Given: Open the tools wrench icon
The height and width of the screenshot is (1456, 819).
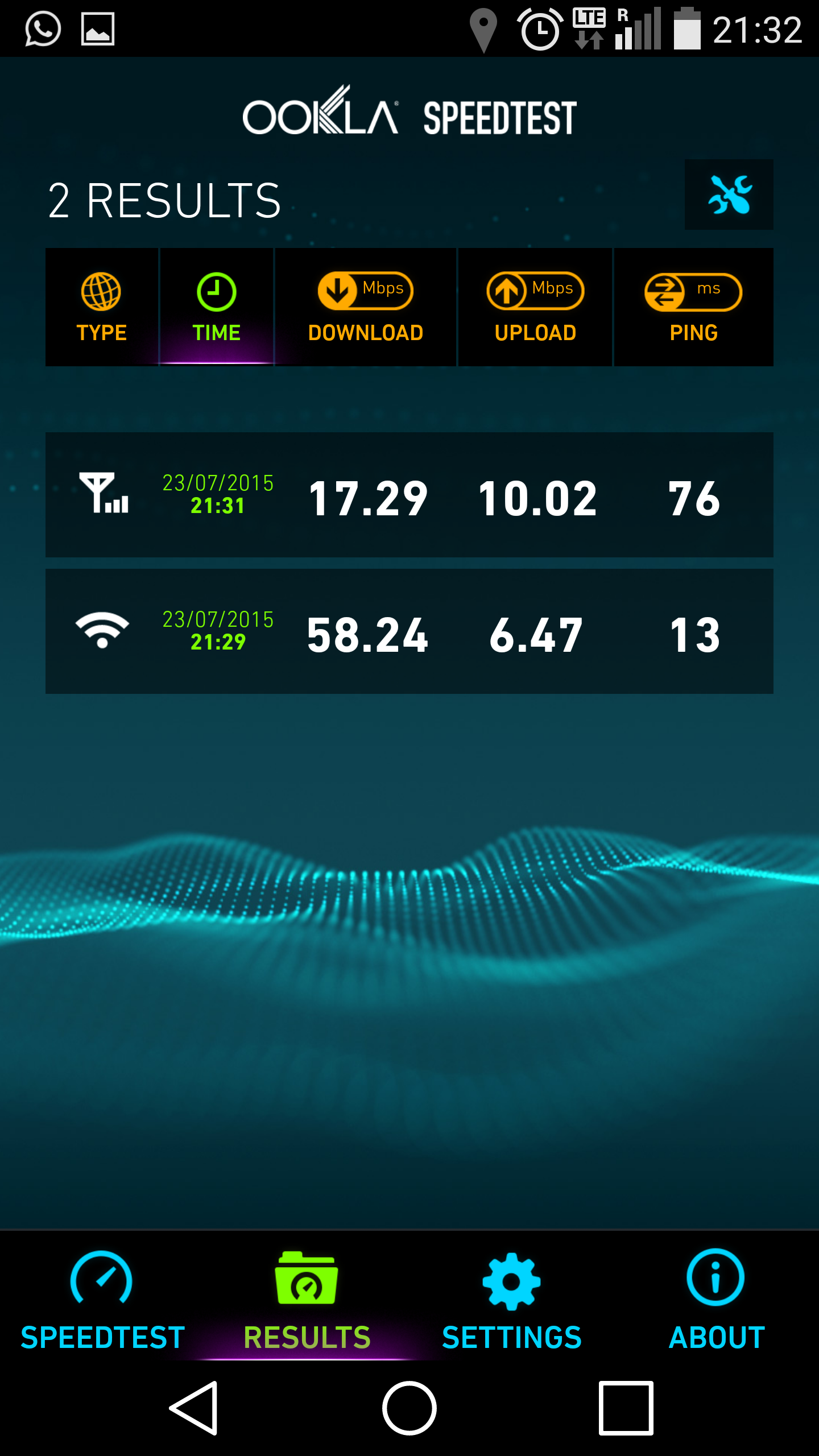Looking at the screenshot, I should point(729,195).
